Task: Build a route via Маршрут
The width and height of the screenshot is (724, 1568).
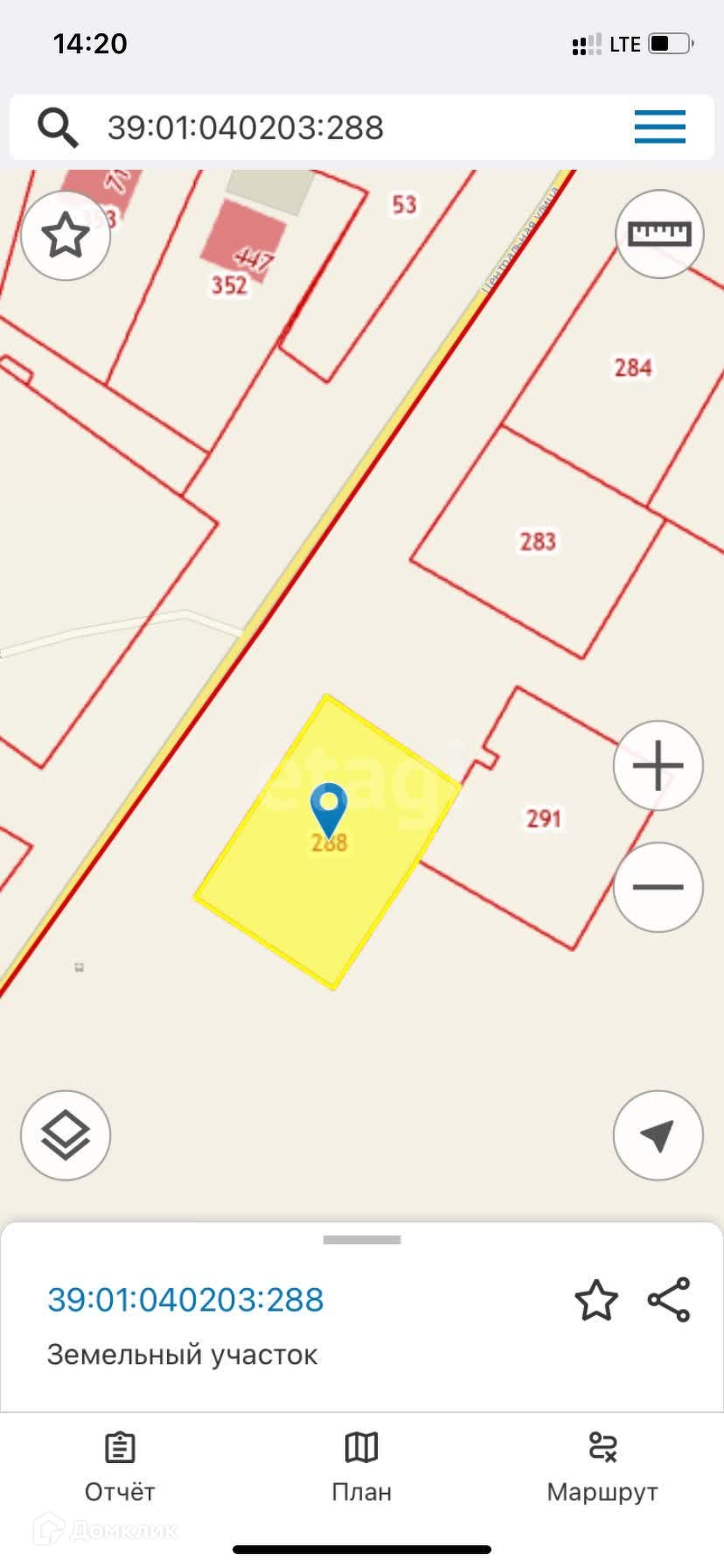Action: tap(602, 1466)
